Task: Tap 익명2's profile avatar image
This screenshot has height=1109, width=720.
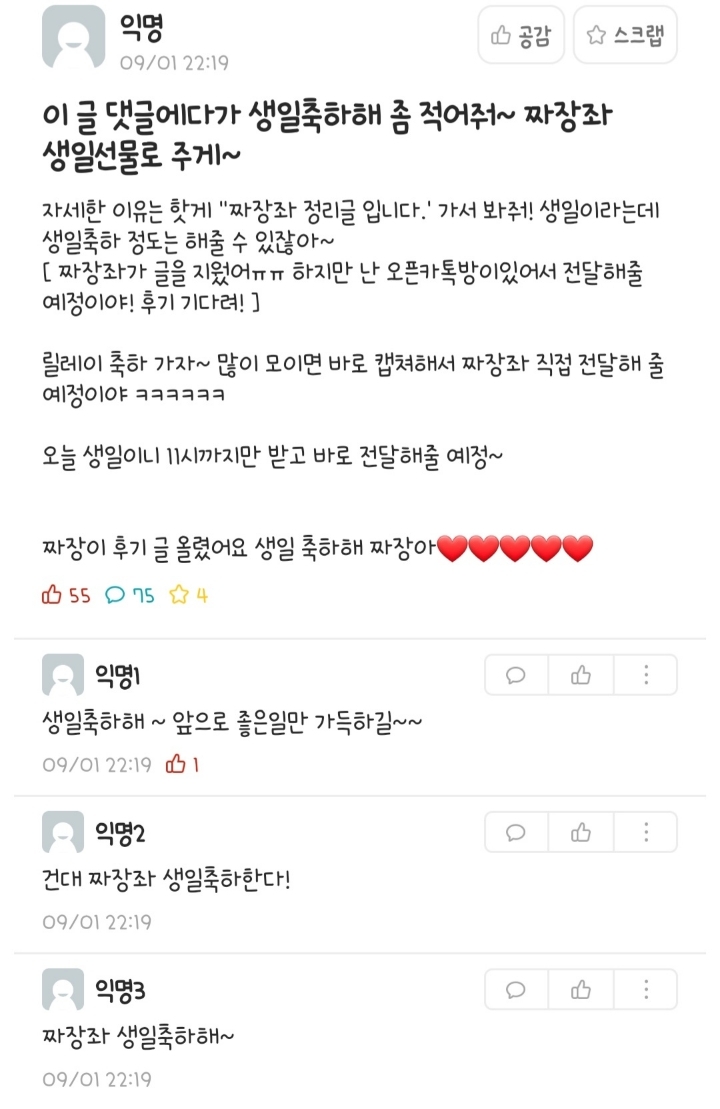Action: point(63,832)
